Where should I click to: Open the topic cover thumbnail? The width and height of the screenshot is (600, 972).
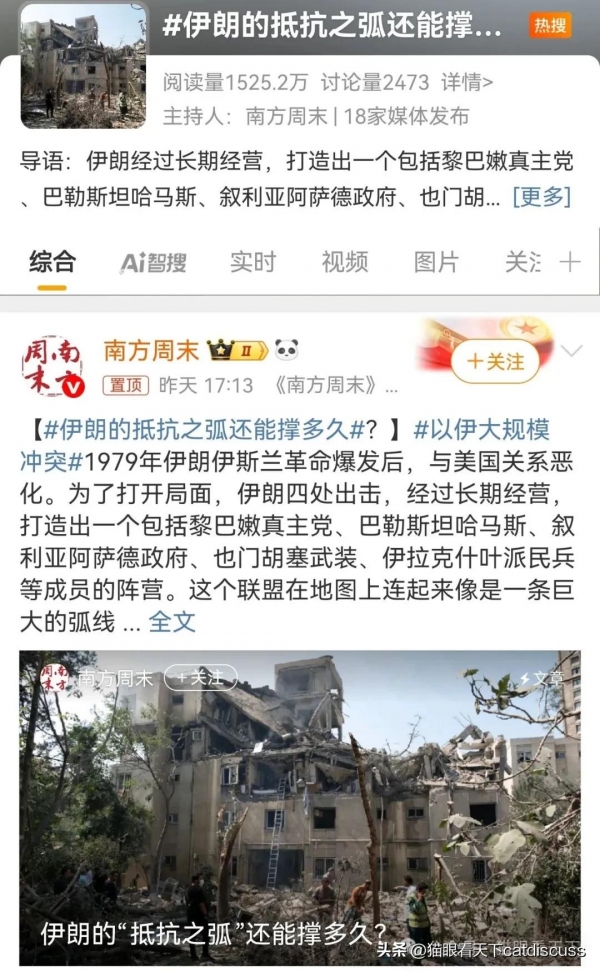click(x=83, y=65)
